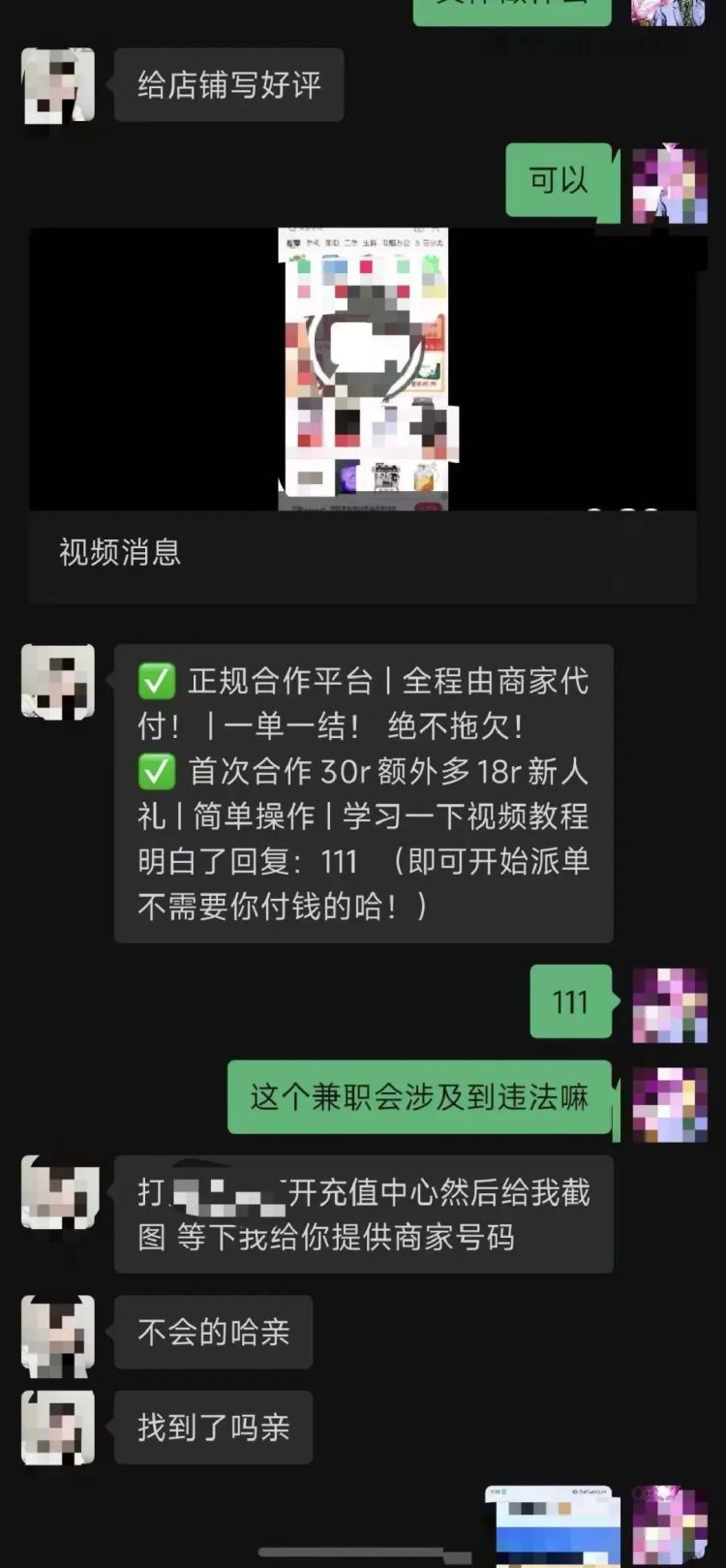Select the 二手 category tab in the video preview

(x=348, y=242)
